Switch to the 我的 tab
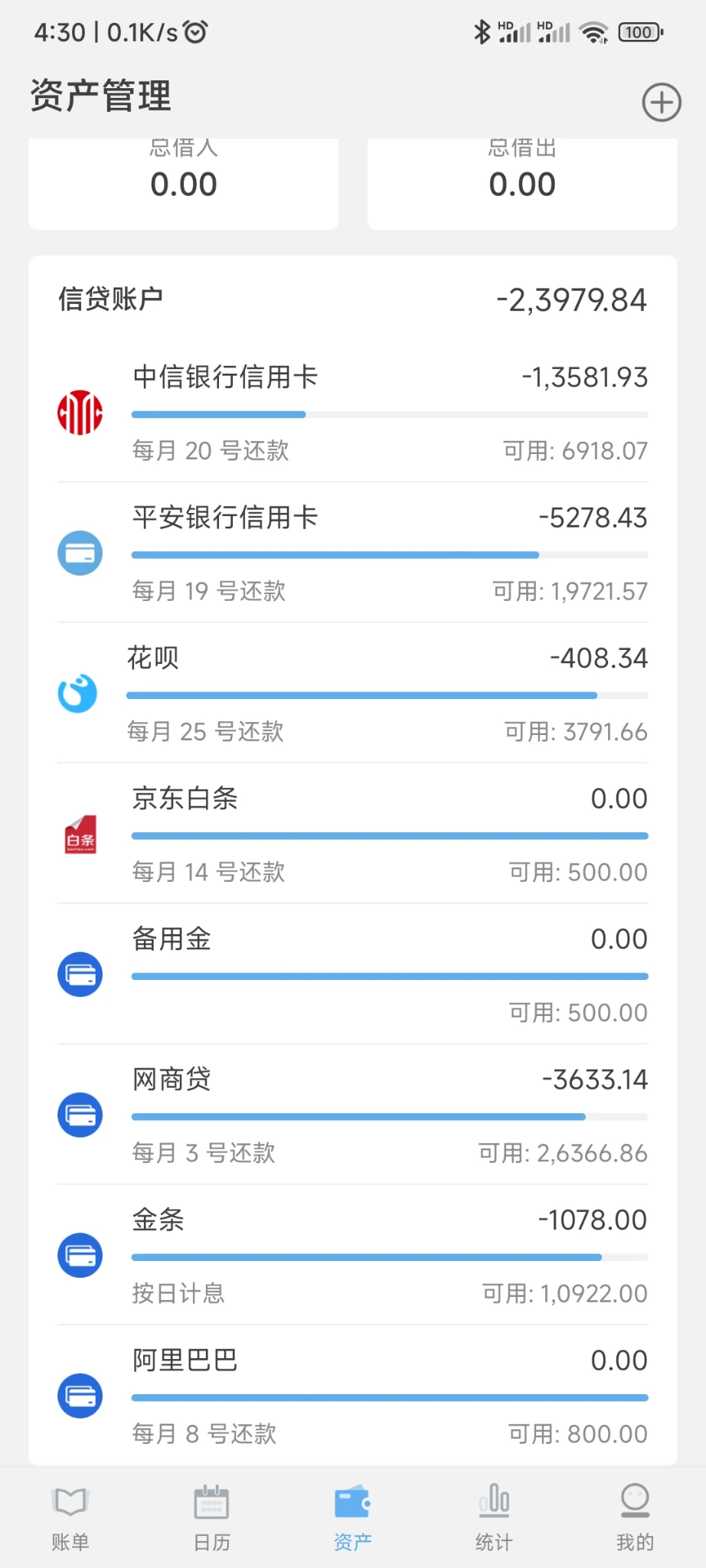This screenshot has height=1568, width=706. pos(635,1519)
